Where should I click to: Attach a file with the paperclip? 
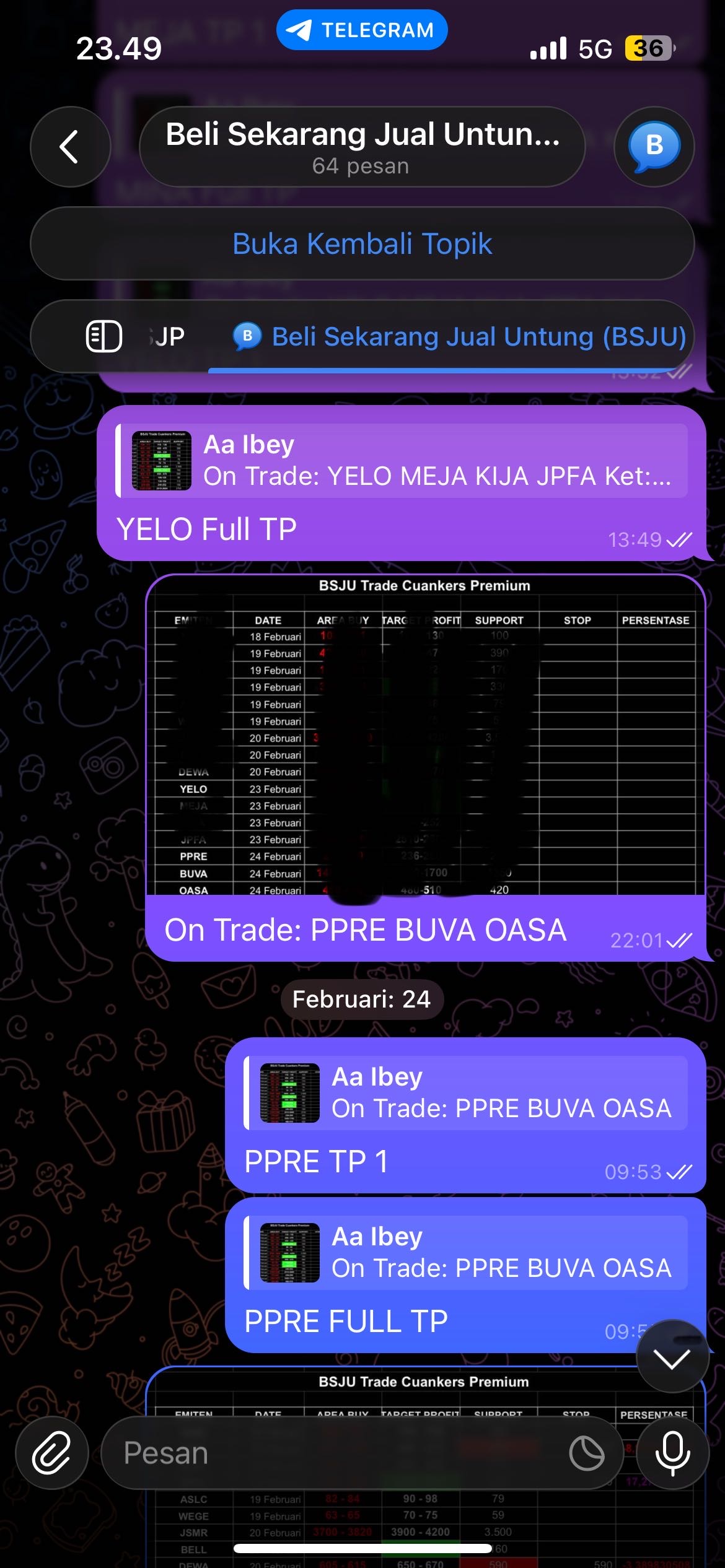(52, 1453)
